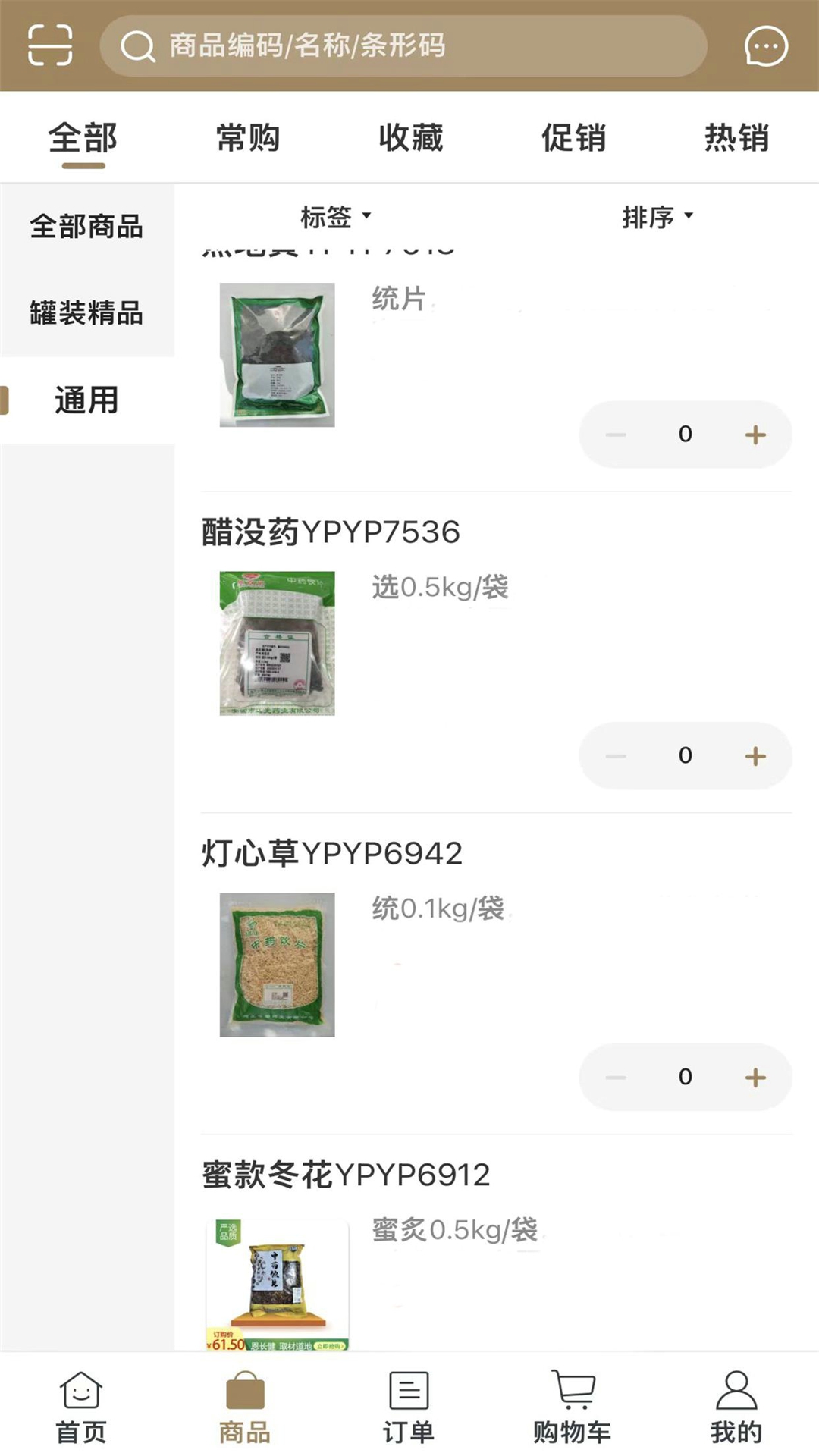Increase quantity of the 统片 product
Screen dimensions: 819x1456
[755, 434]
